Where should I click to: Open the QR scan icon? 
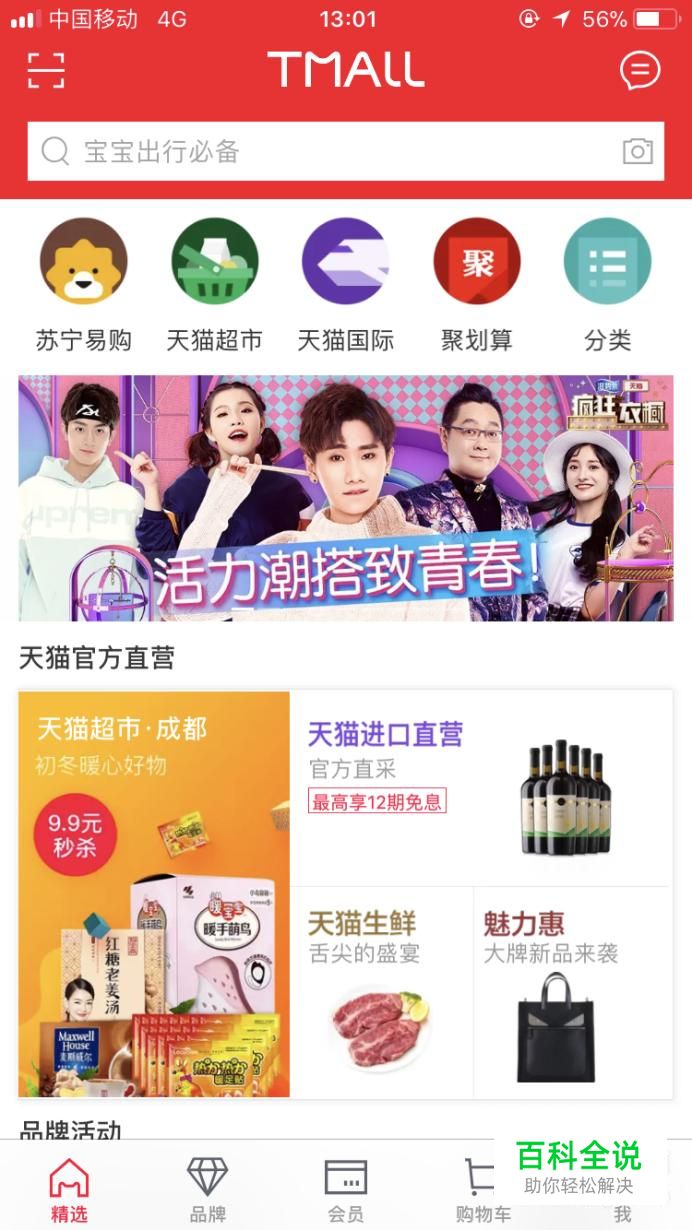[x=46, y=70]
